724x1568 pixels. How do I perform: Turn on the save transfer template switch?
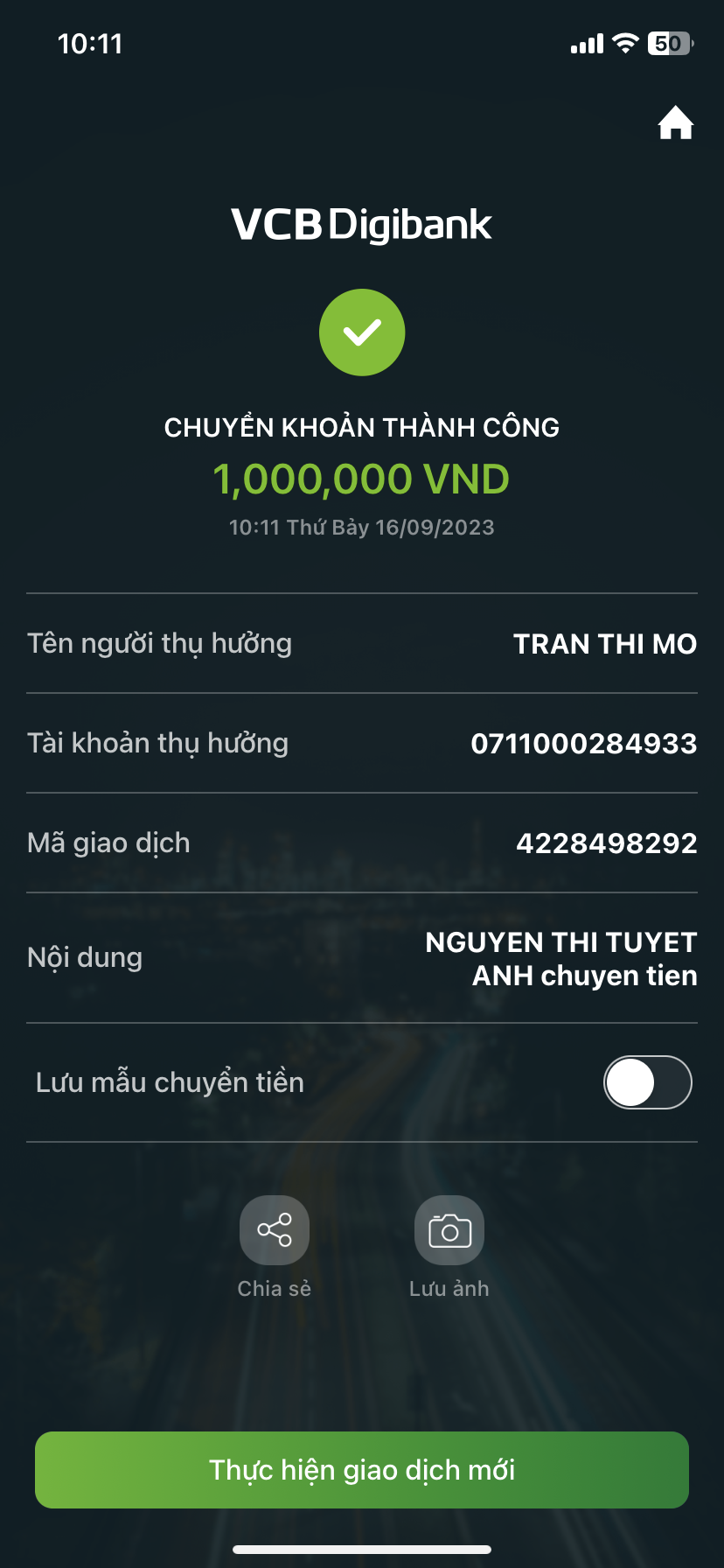(x=647, y=1082)
